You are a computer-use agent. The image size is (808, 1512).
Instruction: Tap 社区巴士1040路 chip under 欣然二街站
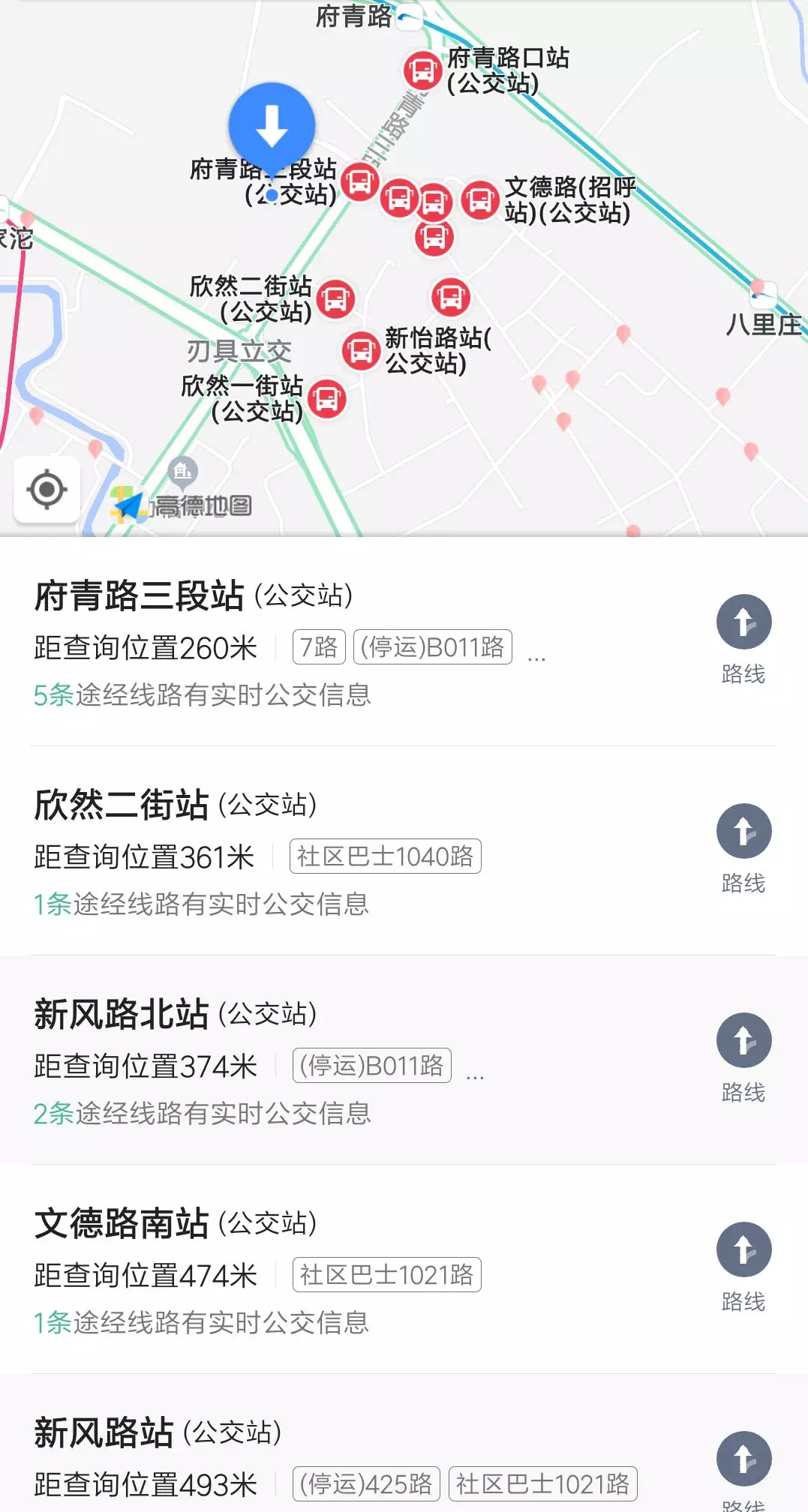[x=386, y=856]
